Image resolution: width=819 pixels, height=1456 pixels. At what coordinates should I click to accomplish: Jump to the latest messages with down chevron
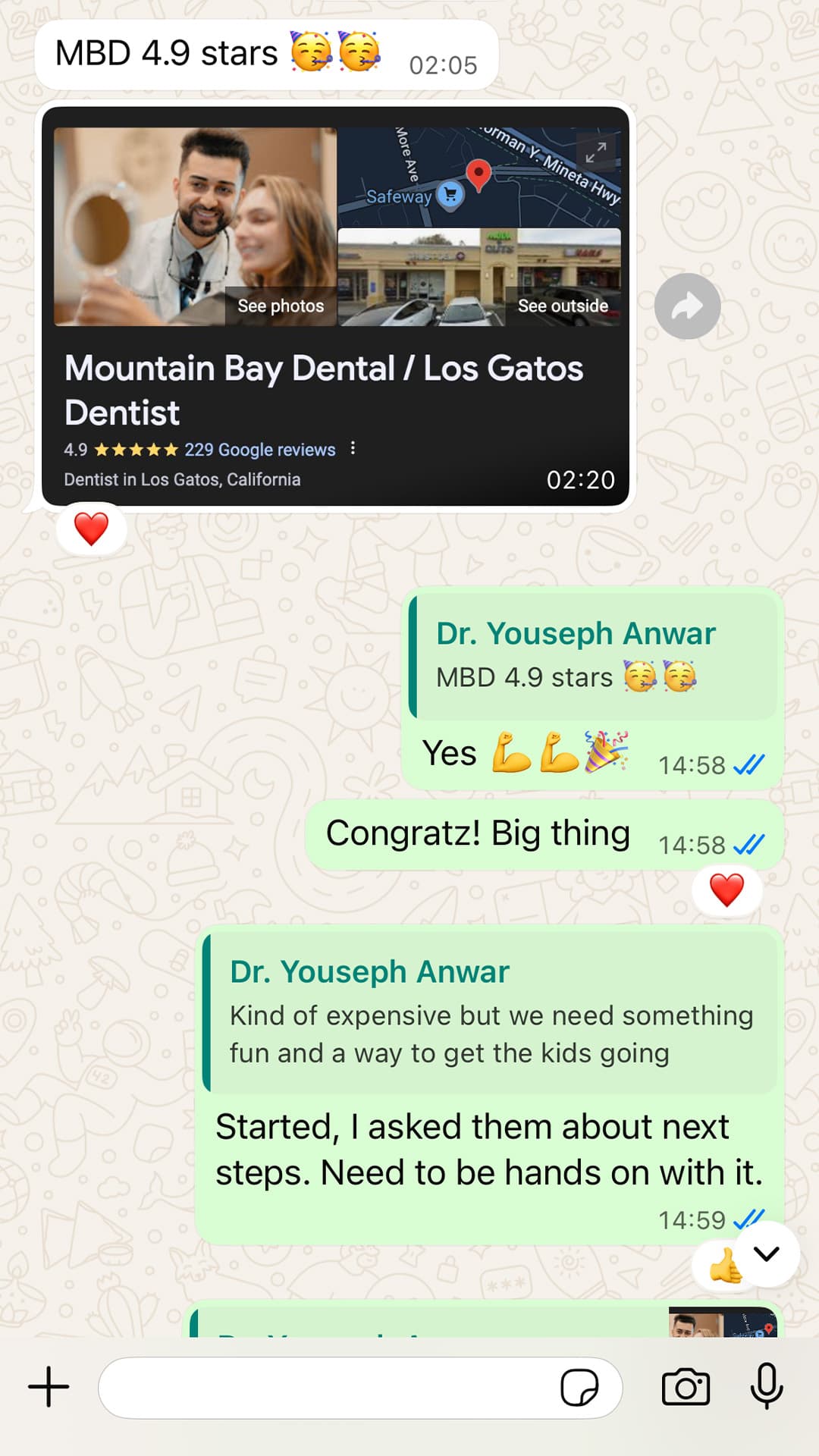point(767,1254)
